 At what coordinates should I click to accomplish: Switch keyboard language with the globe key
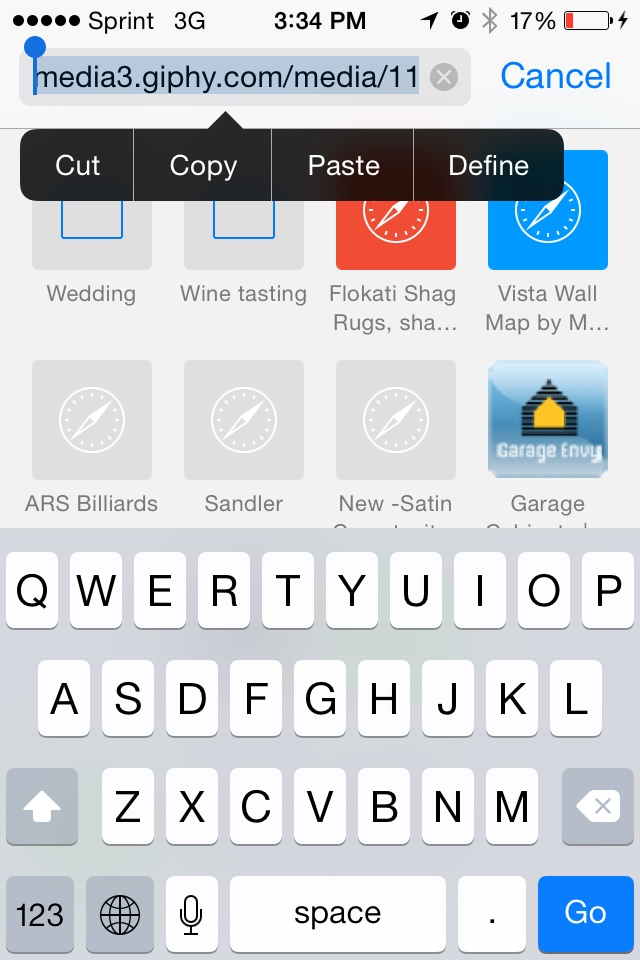click(x=120, y=912)
